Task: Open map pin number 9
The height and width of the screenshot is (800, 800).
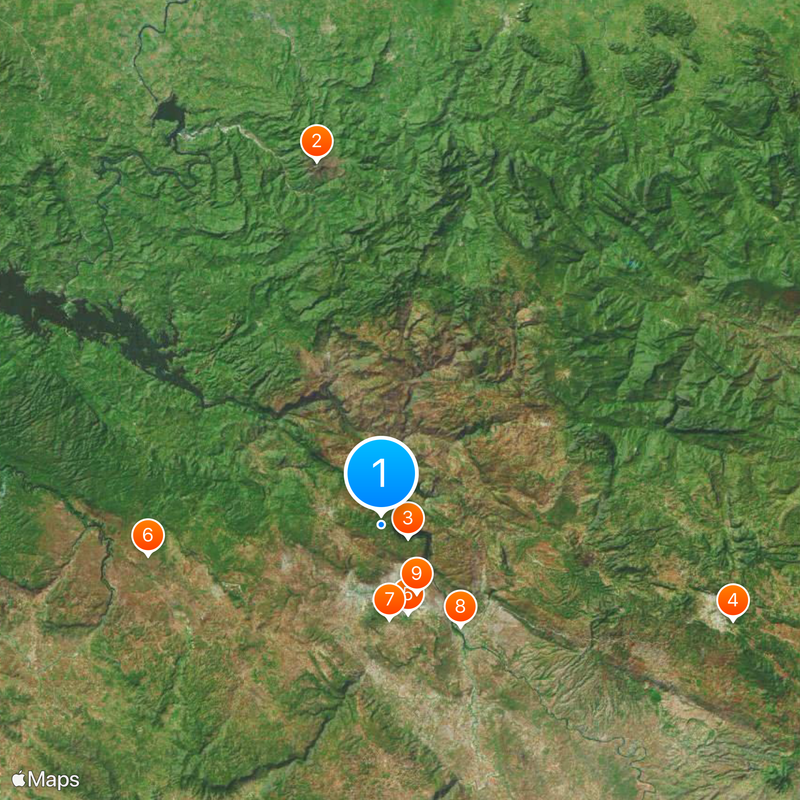Action: (x=417, y=572)
